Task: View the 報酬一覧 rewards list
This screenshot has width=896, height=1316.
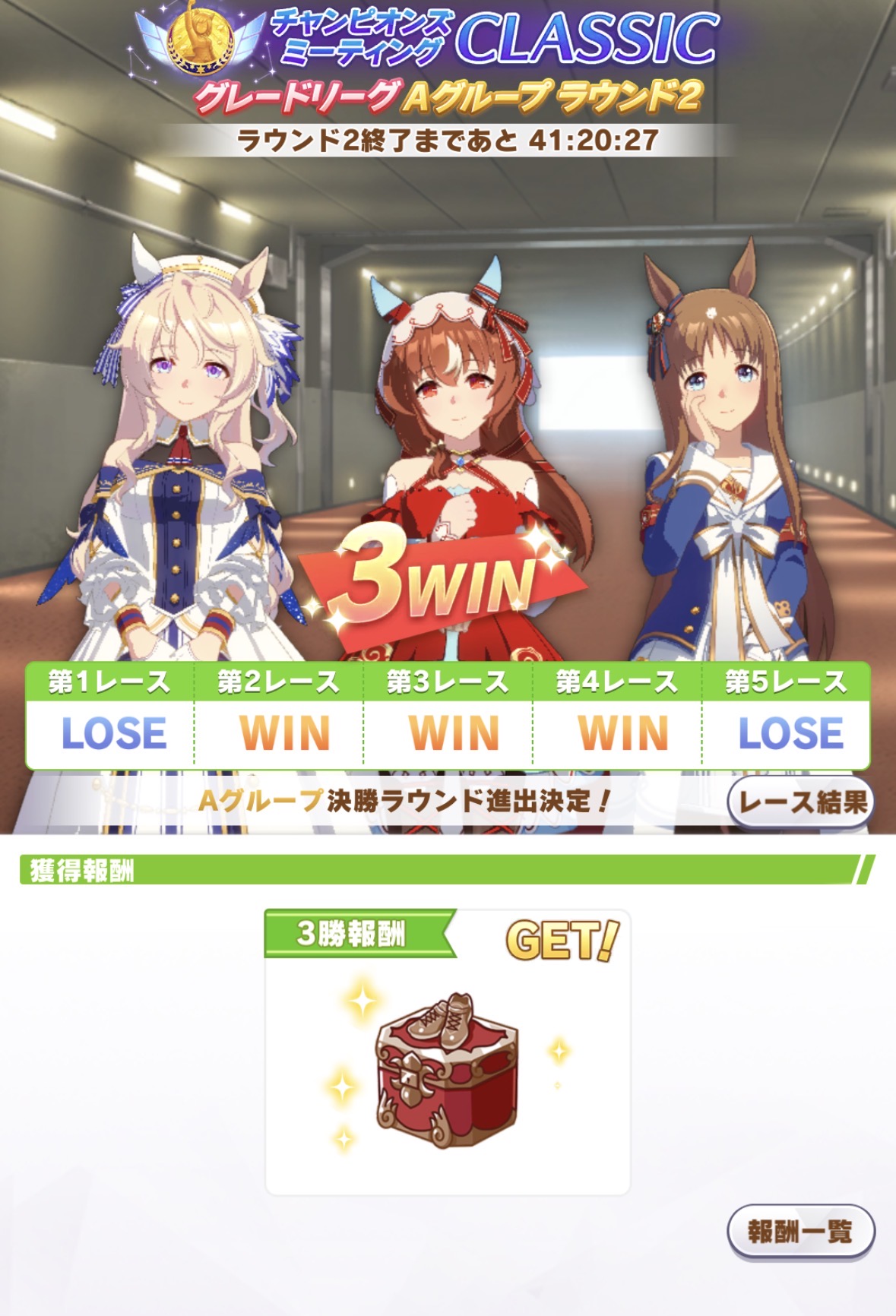Action: [800, 1231]
